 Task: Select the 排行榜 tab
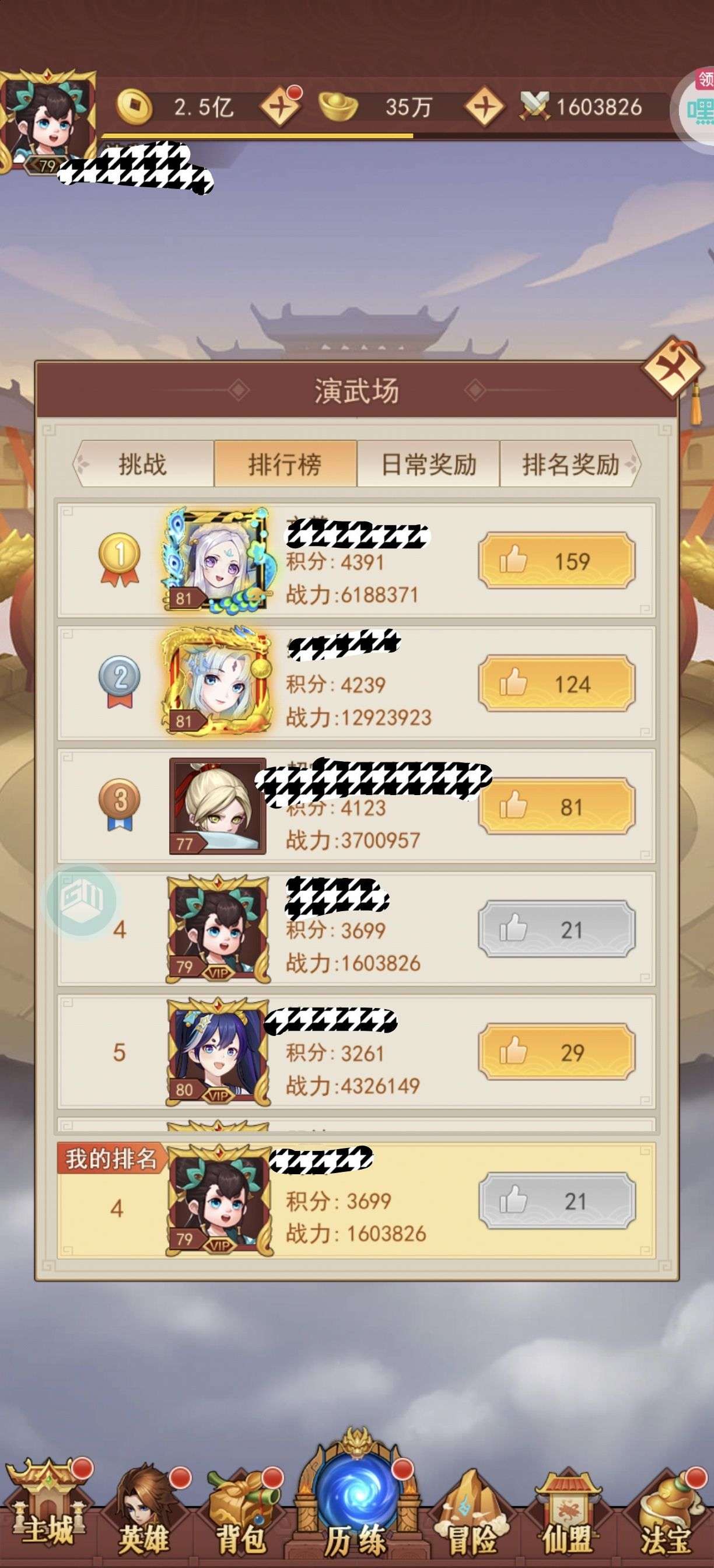tap(285, 464)
